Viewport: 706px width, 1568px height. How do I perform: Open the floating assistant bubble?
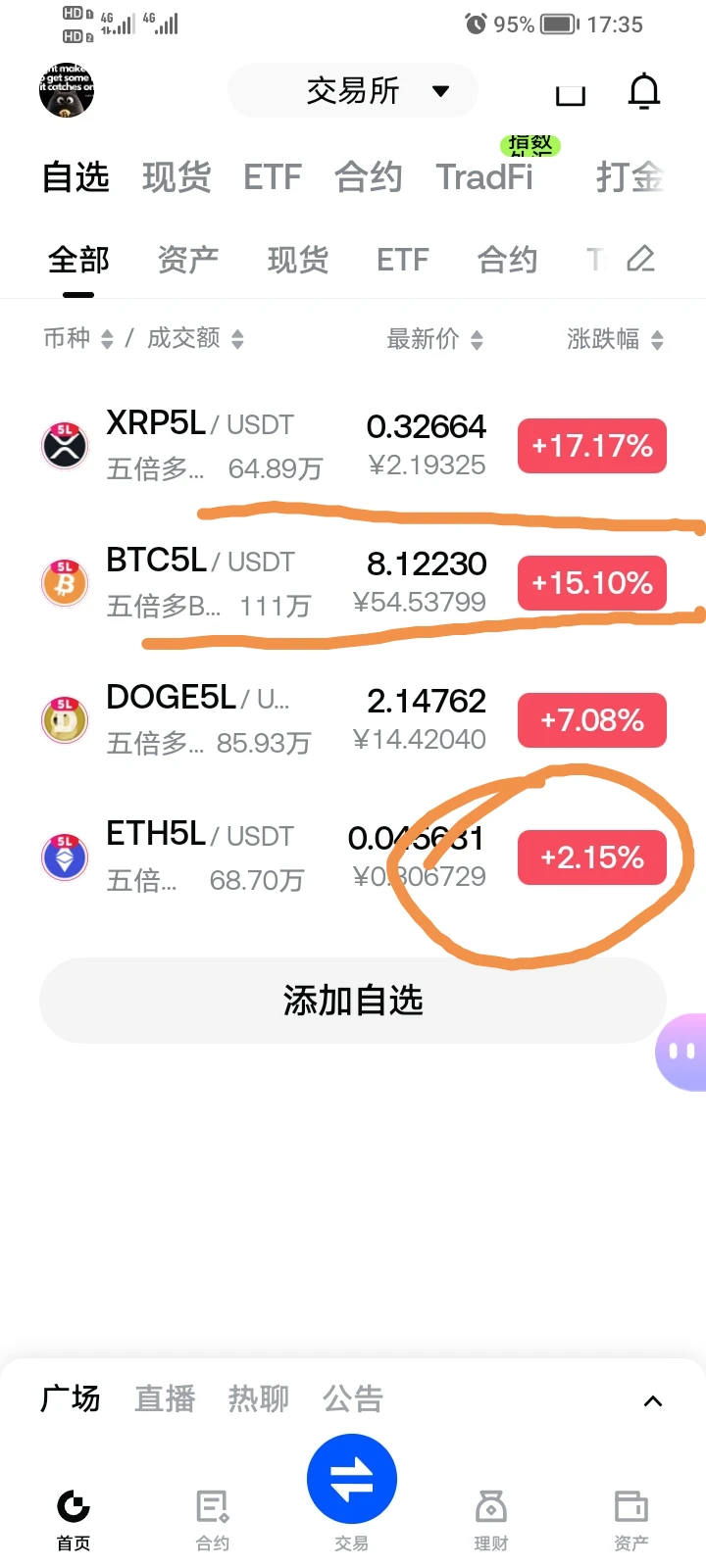[681, 1053]
